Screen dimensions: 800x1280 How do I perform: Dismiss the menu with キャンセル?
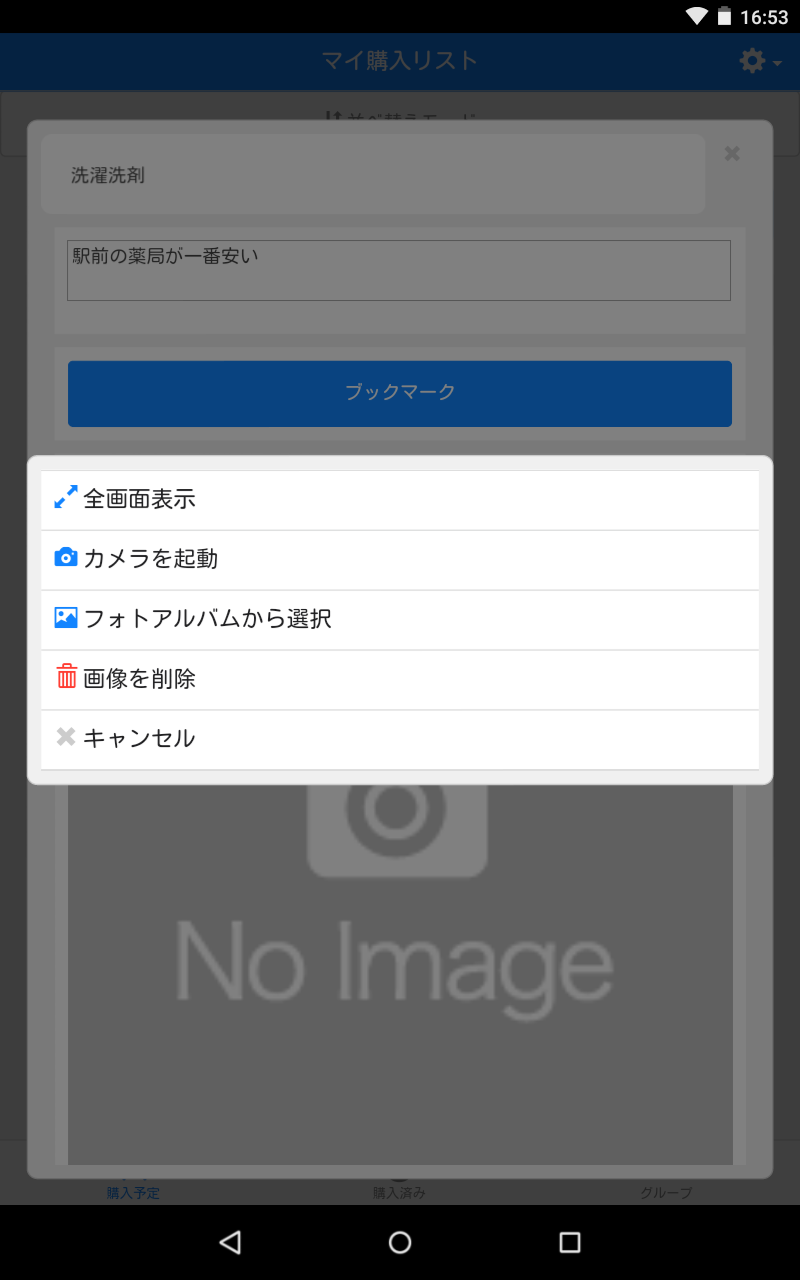(x=400, y=739)
